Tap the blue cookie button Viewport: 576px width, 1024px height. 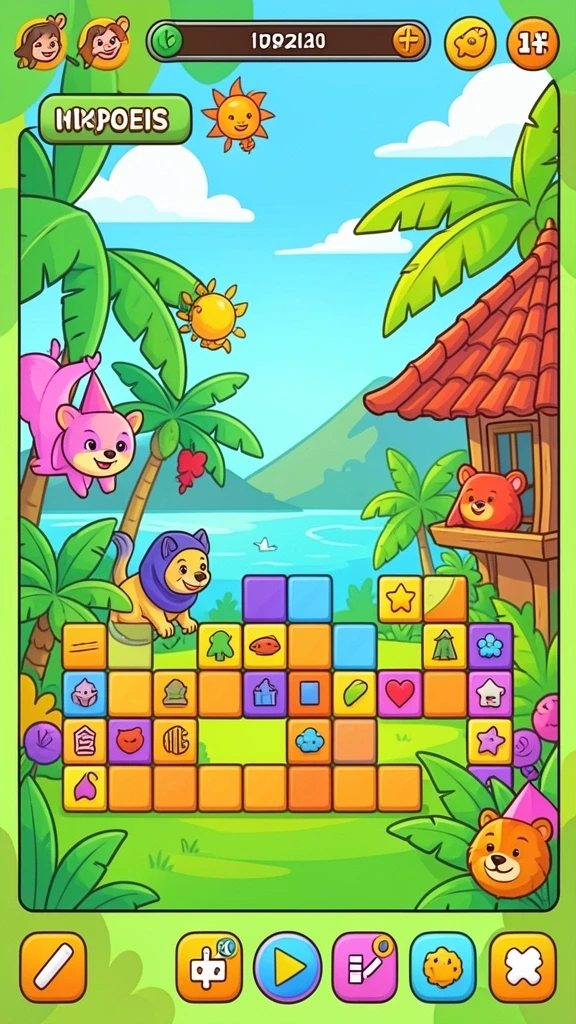click(x=443, y=967)
